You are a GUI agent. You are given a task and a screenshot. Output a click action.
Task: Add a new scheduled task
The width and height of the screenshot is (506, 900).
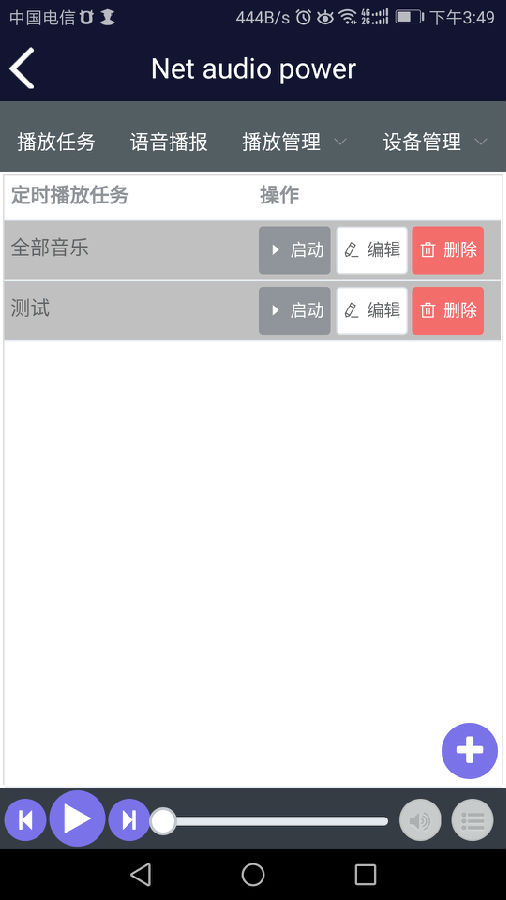[470, 750]
